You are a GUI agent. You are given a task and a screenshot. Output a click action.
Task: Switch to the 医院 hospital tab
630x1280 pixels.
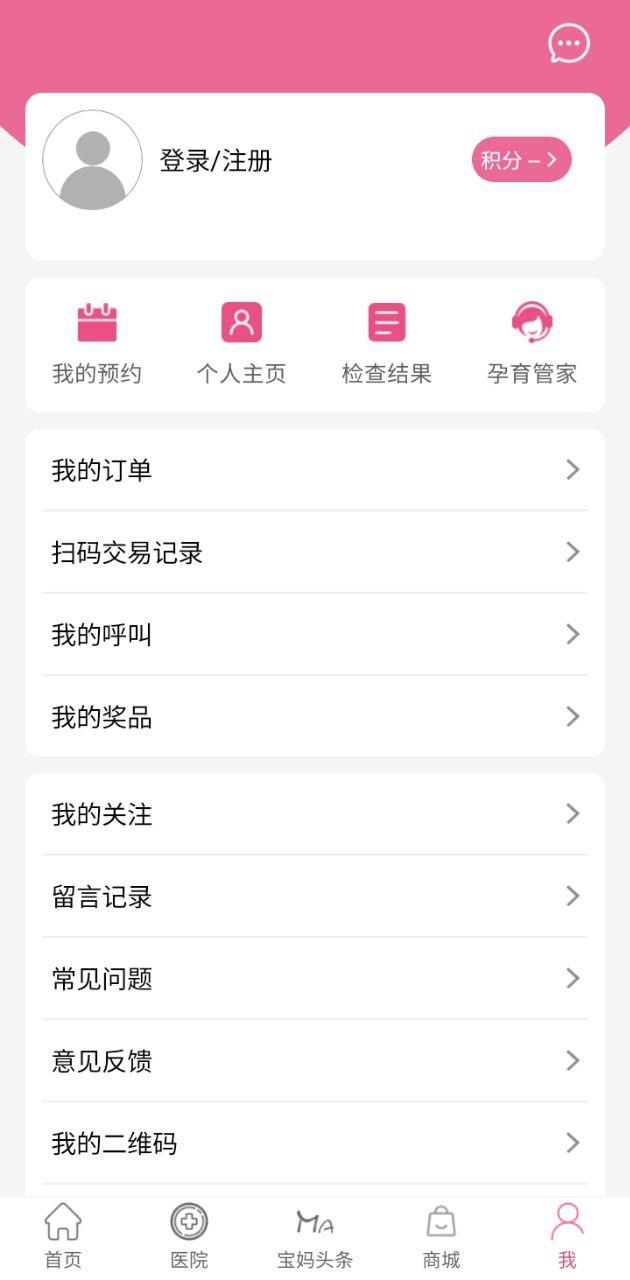pos(189,1236)
